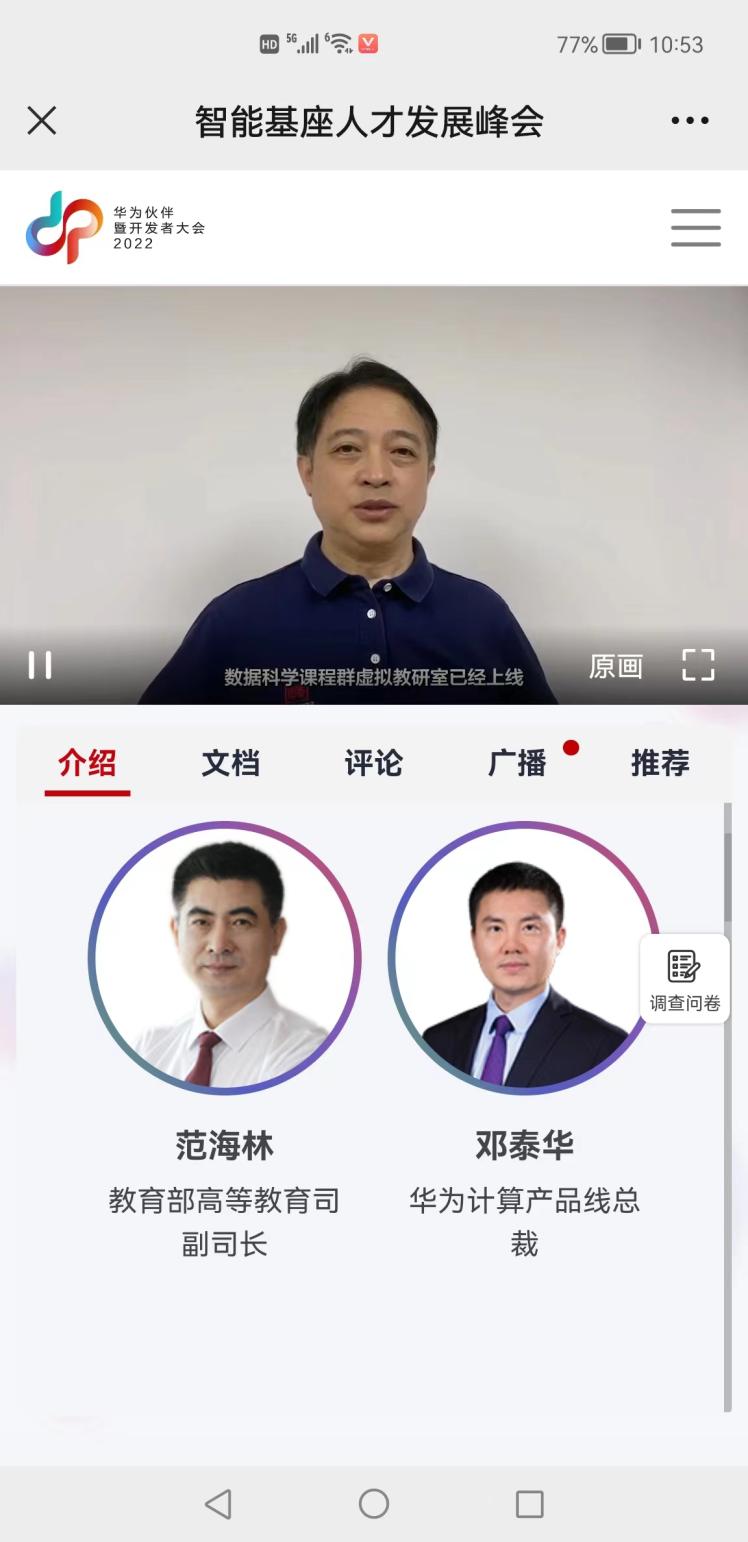
Task: Open the hamburger navigation menu
Action: pos(695,228)
